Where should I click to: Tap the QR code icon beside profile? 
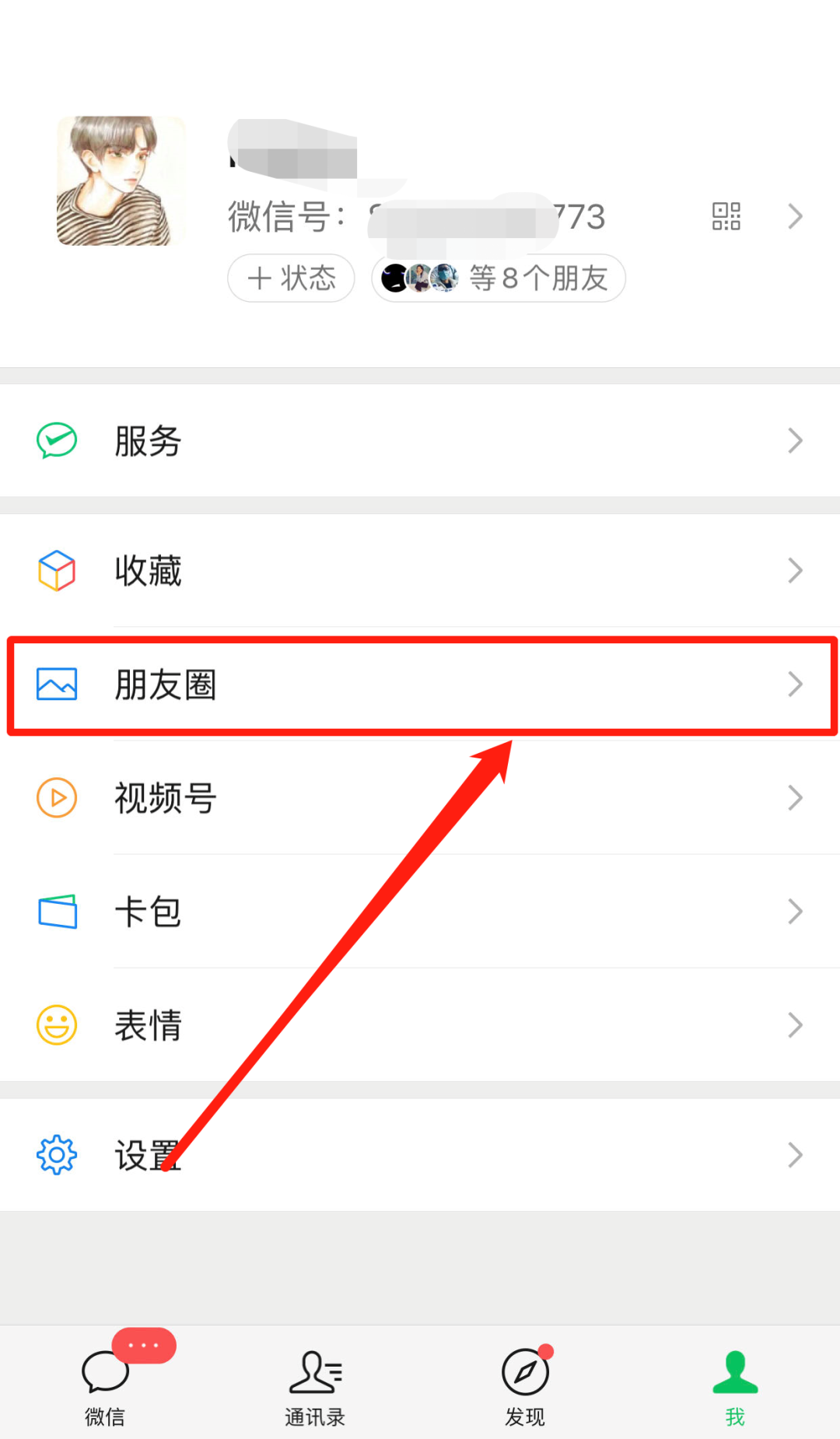tap(726, 216)
